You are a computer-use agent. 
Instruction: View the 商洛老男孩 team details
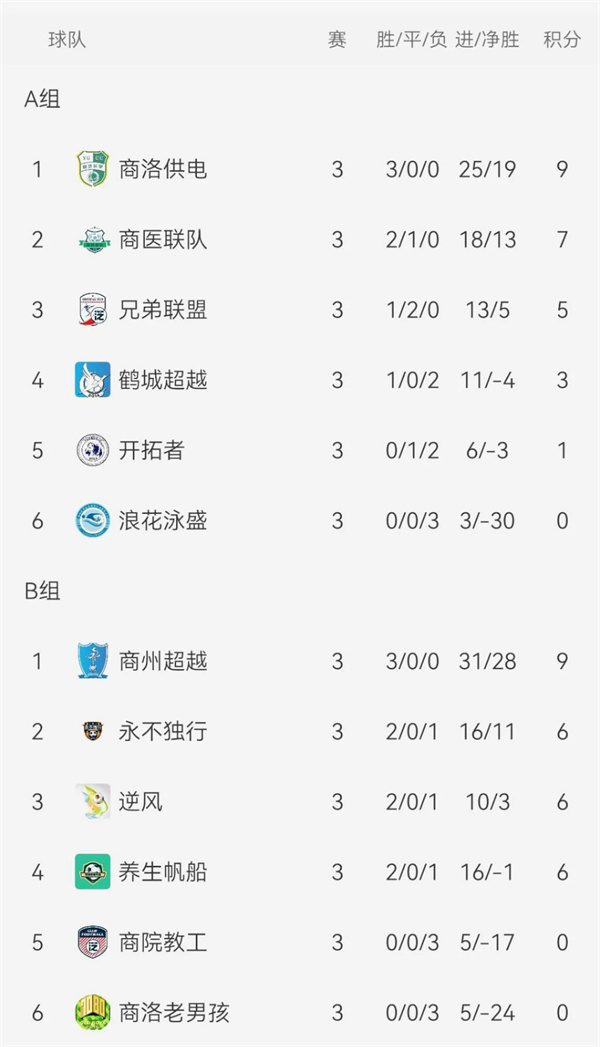(174, 1013)
